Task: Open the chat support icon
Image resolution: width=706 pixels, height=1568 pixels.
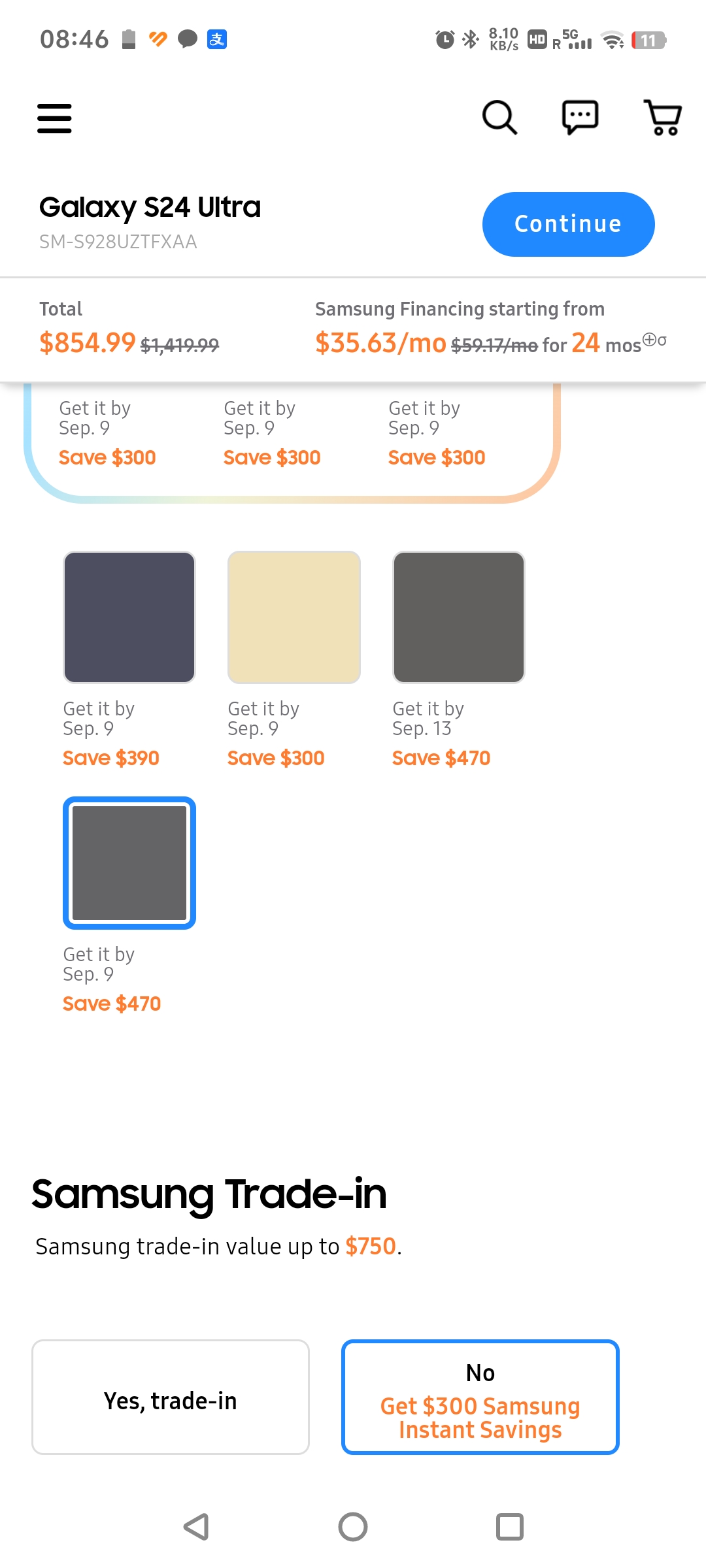Action: pos(580,118)
